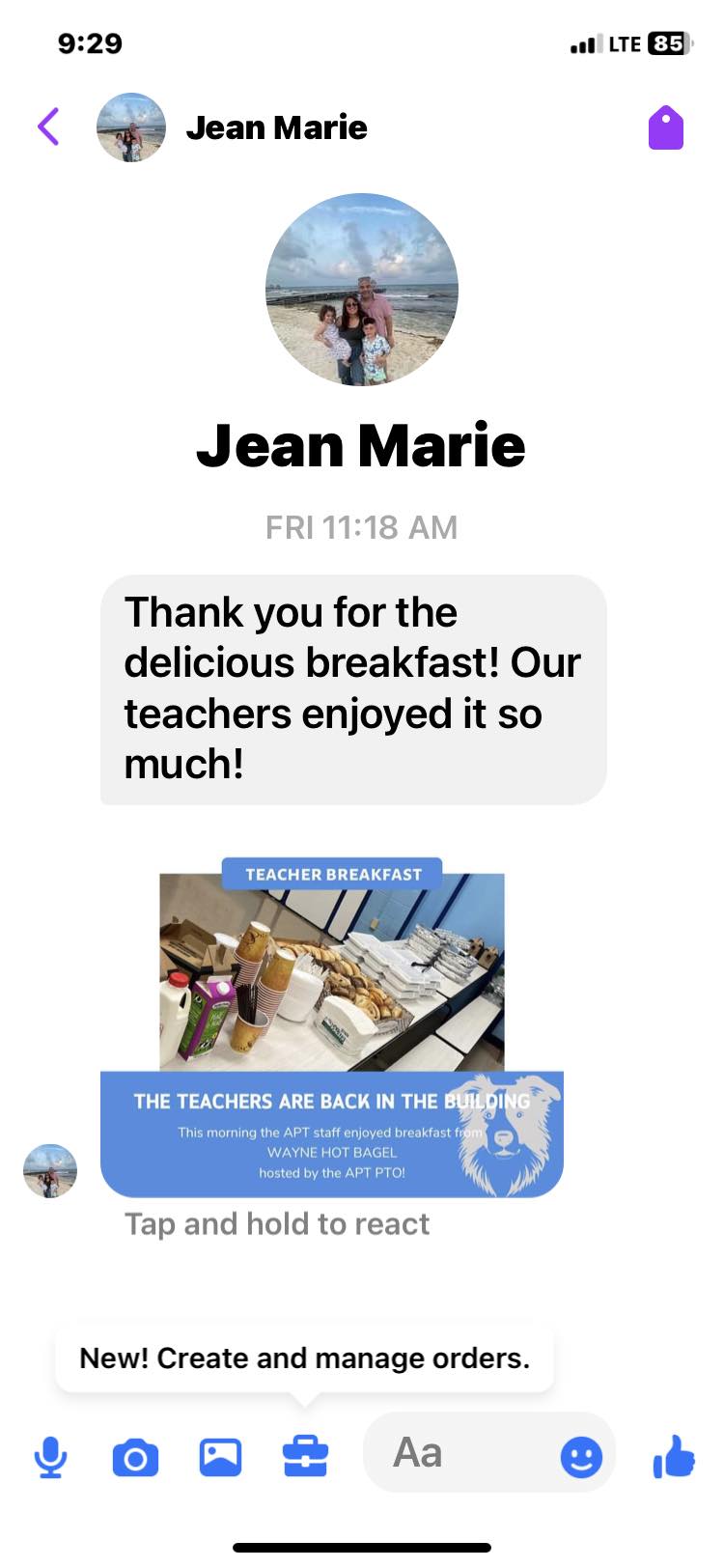Image resolution: width=724 pixels, height=1568 pixels.
Task: Tap the Create and manage orders tooltip
Action: (x=304, y=1358)
